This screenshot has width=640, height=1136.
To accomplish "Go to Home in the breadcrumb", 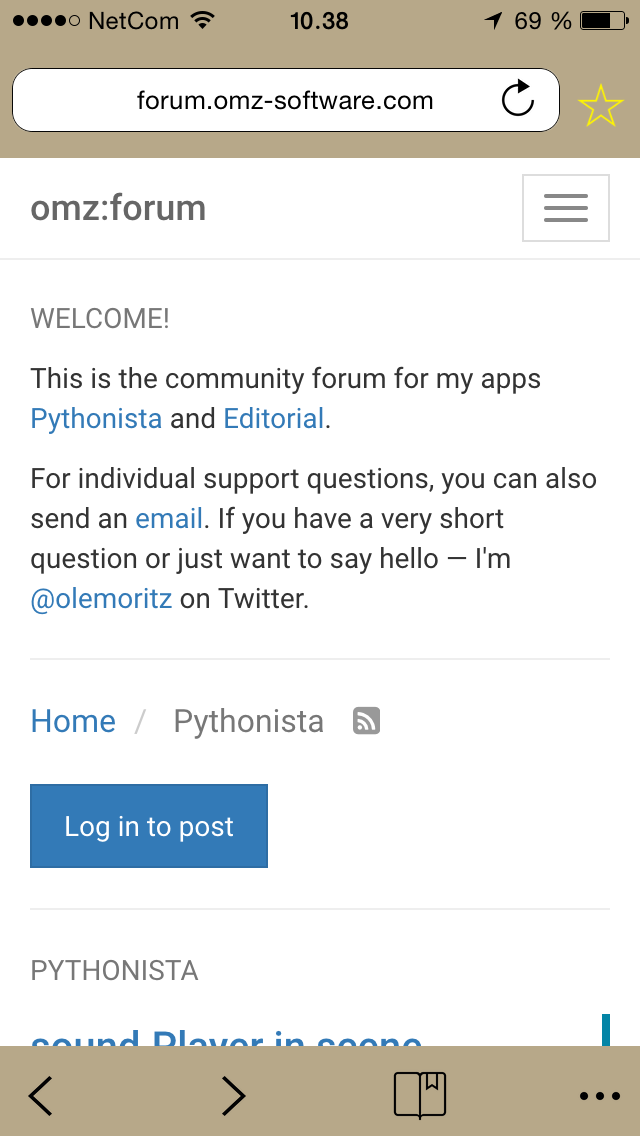I will (x=73, y=721).
